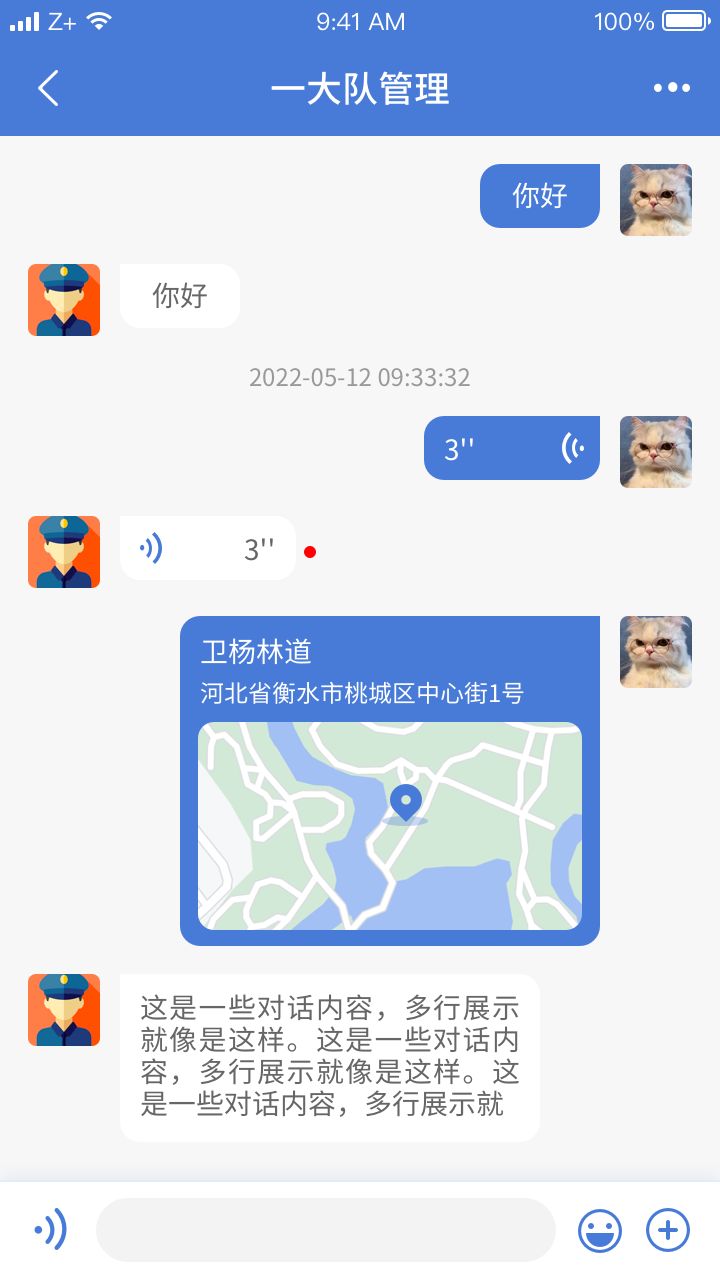Viewport: 720px width, 1280px height.
Task: Open attachments with the plus icon
Action: [668, 1230]
